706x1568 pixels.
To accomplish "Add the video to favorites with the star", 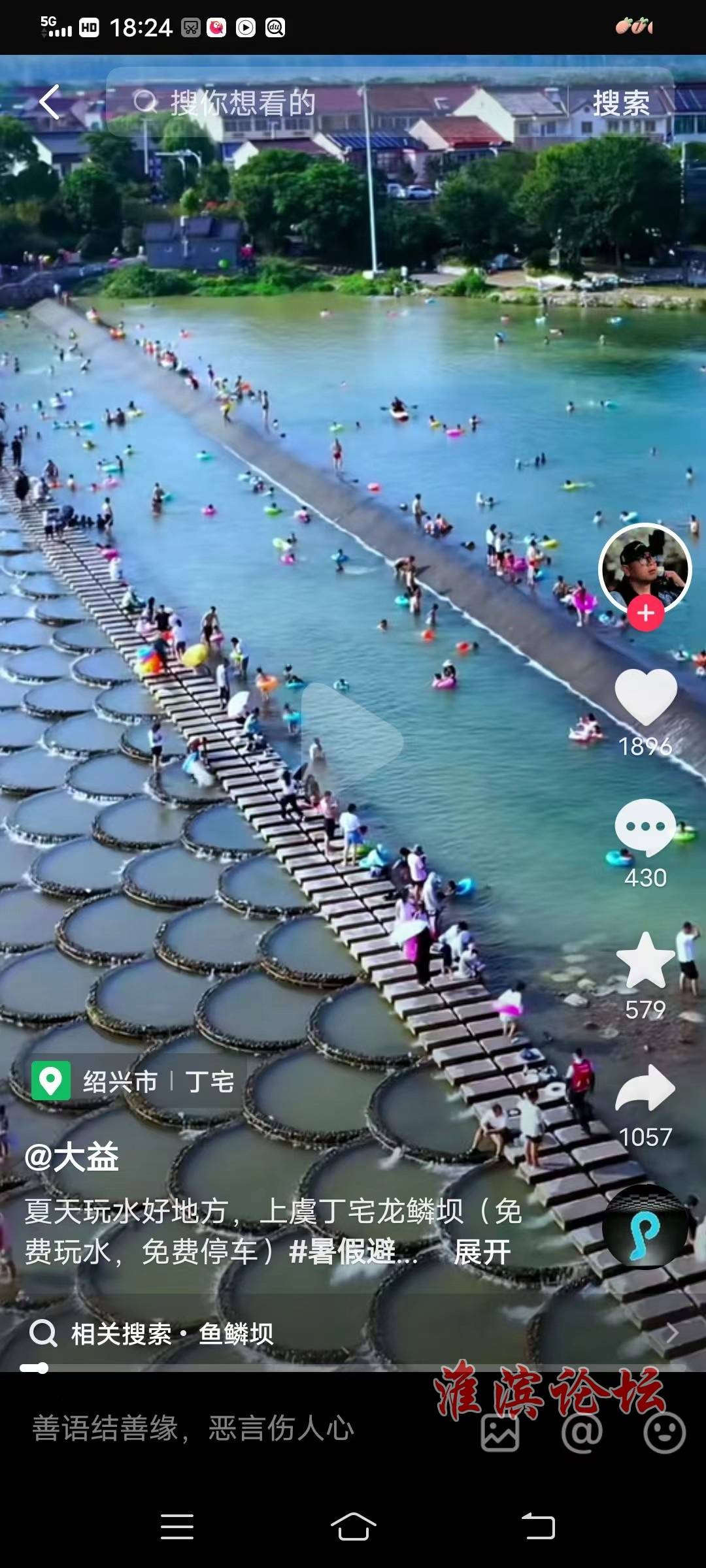I will 645,960.
